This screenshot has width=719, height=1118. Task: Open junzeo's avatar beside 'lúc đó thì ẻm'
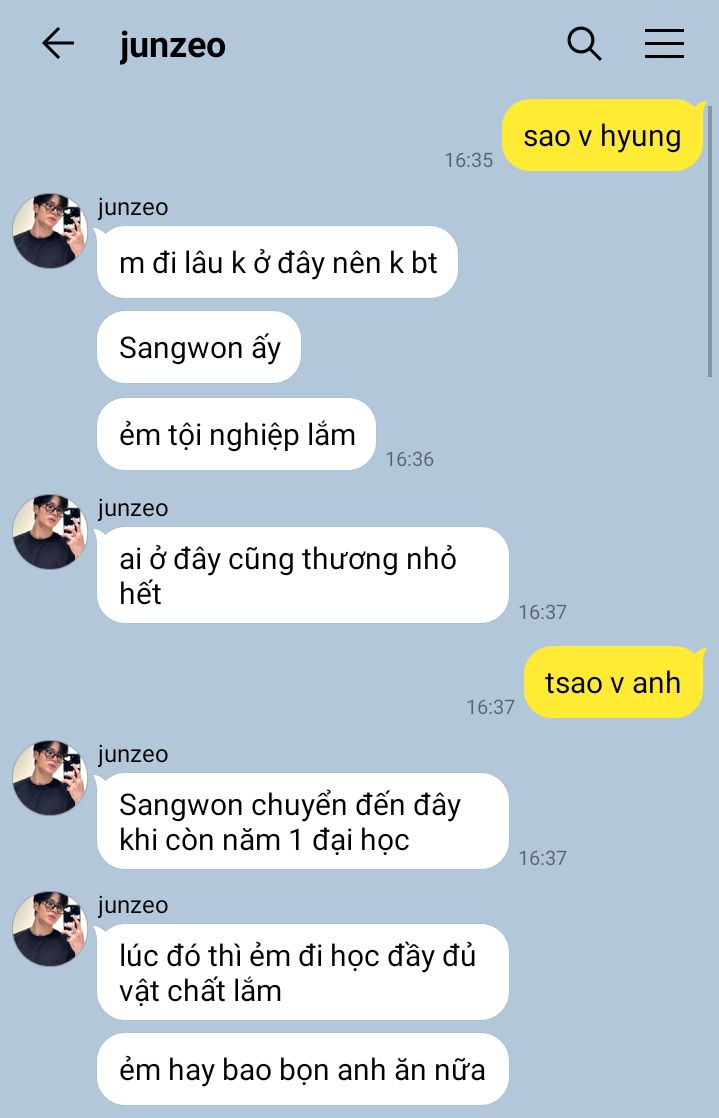pyautogui.click(x=49, y=929)
